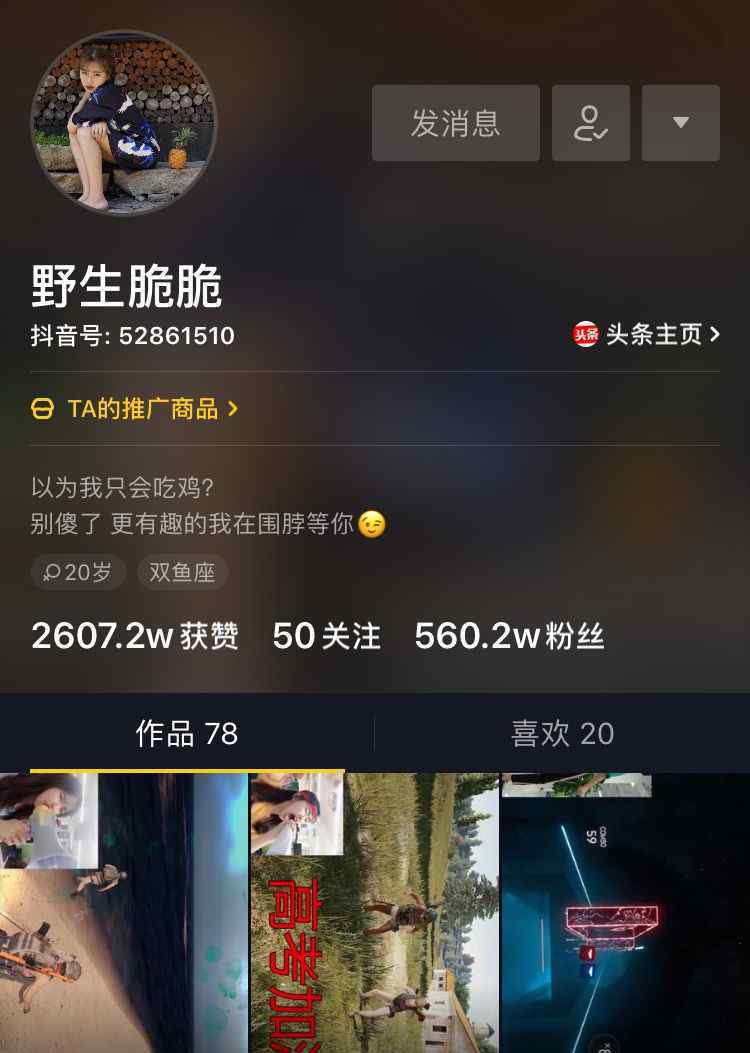Tap the 发消息 button
Viewport: 750px width, 1053px height.
click(455, 123)
